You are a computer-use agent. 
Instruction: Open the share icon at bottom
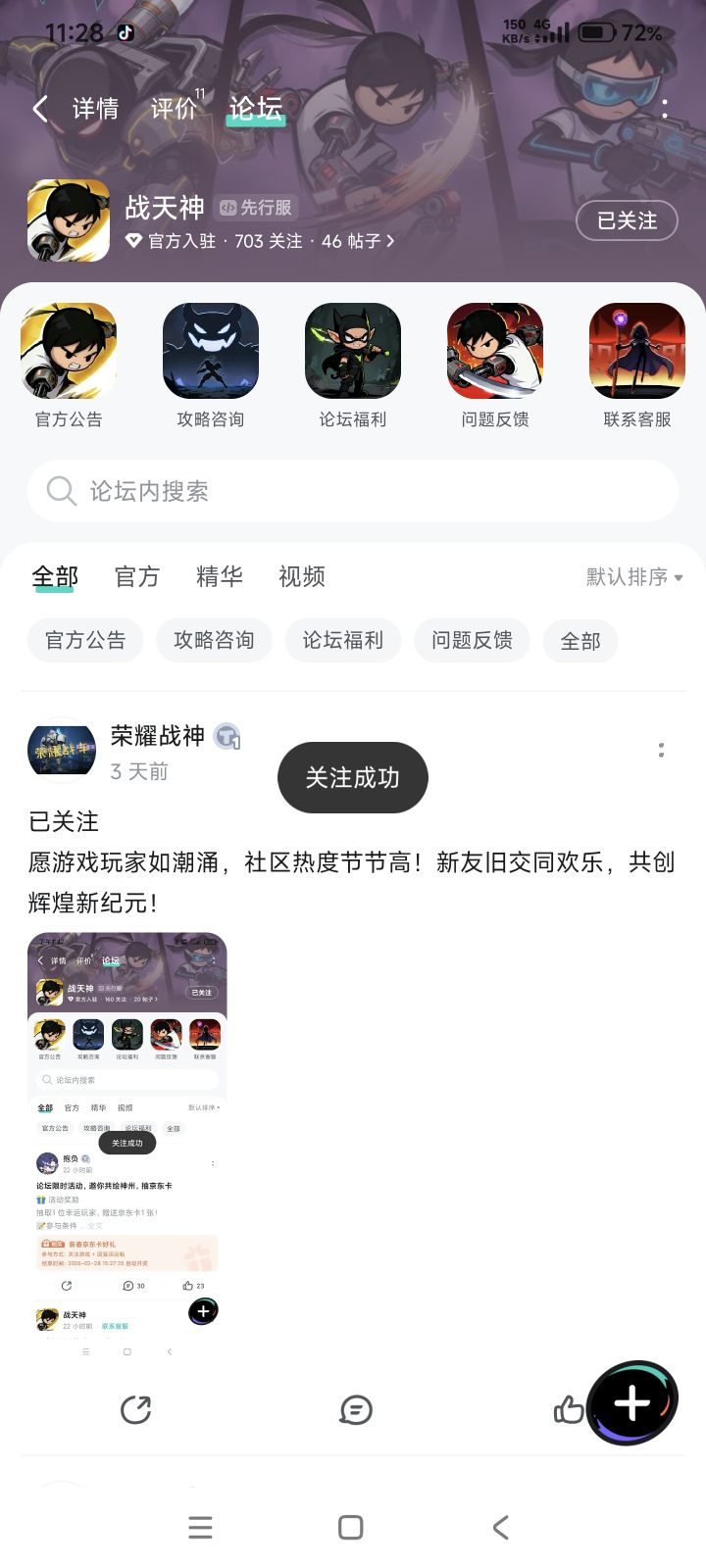137,1410
